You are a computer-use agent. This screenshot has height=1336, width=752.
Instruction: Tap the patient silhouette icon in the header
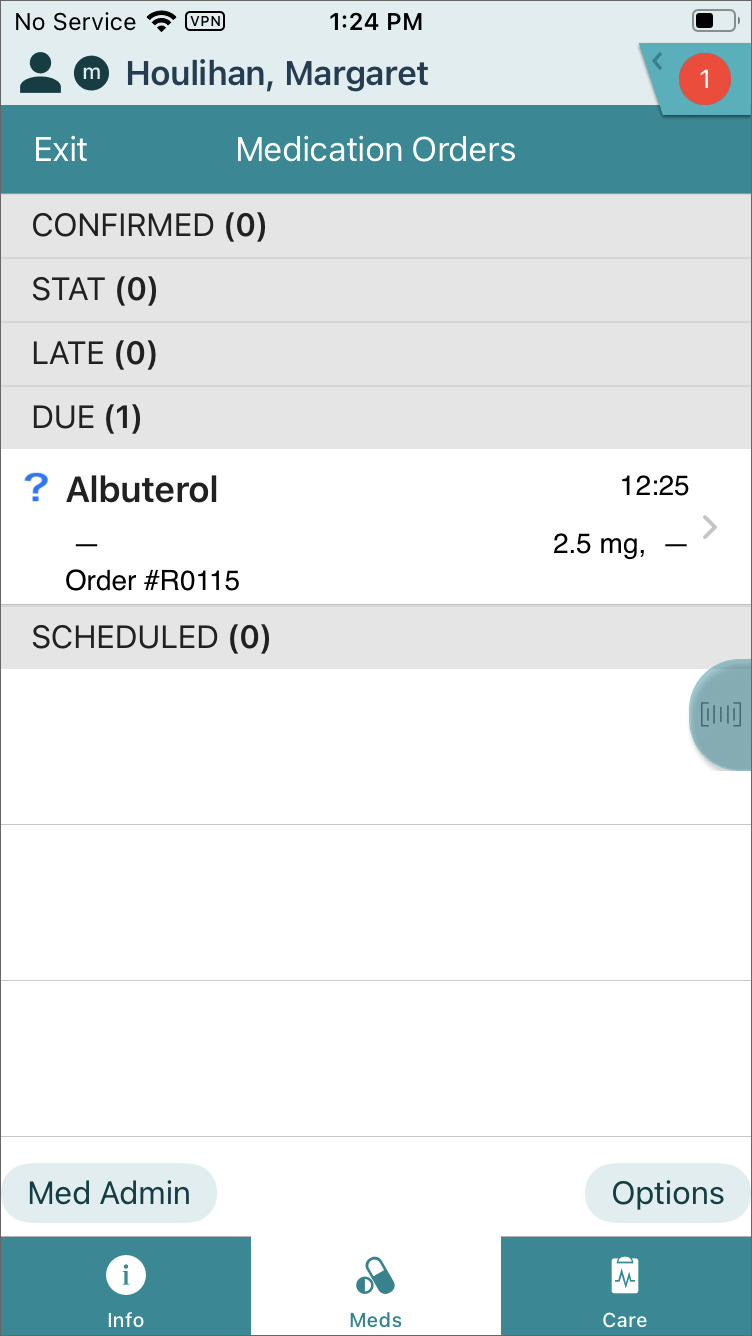click(x=39, y=73)
